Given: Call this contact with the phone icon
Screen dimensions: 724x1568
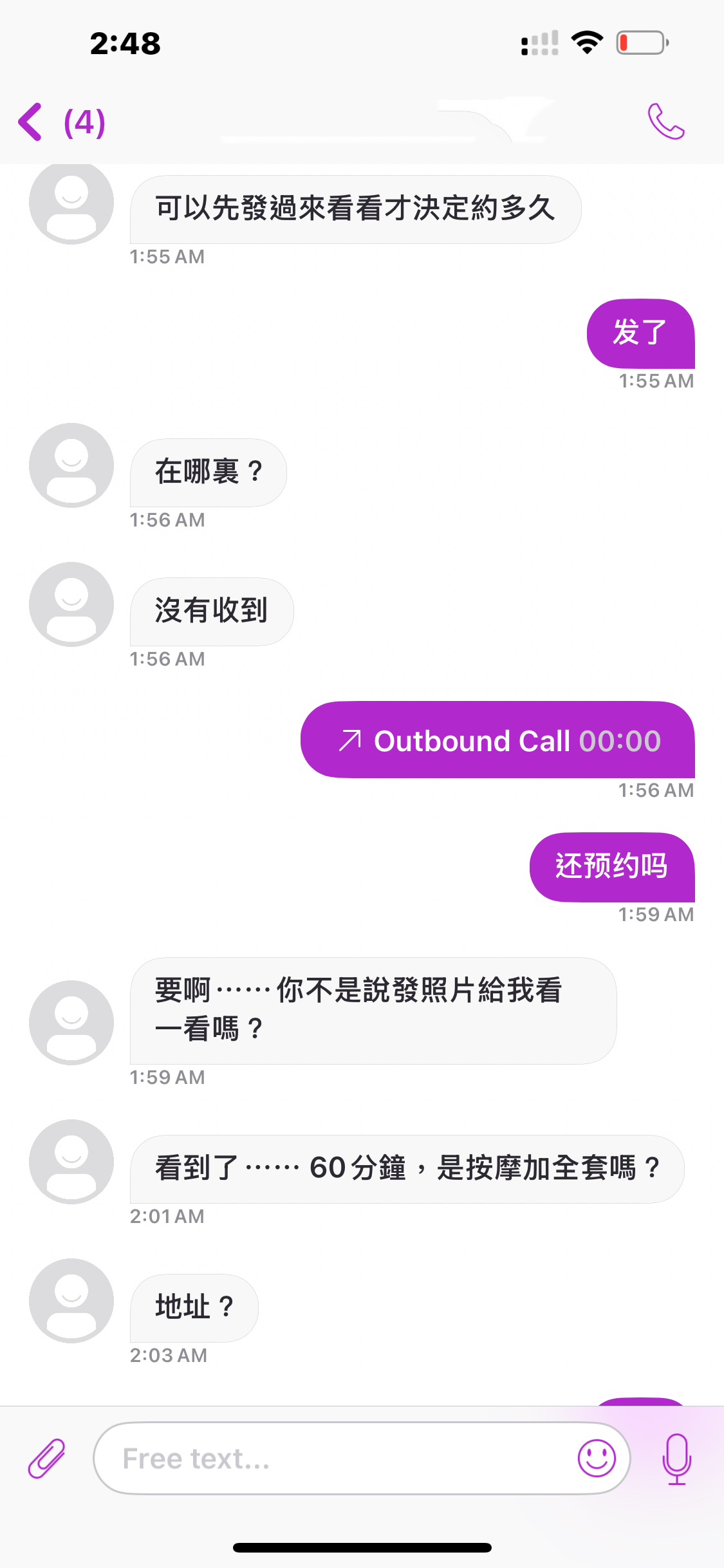Looking at the screenshot, I should click(x=665, y=122).
